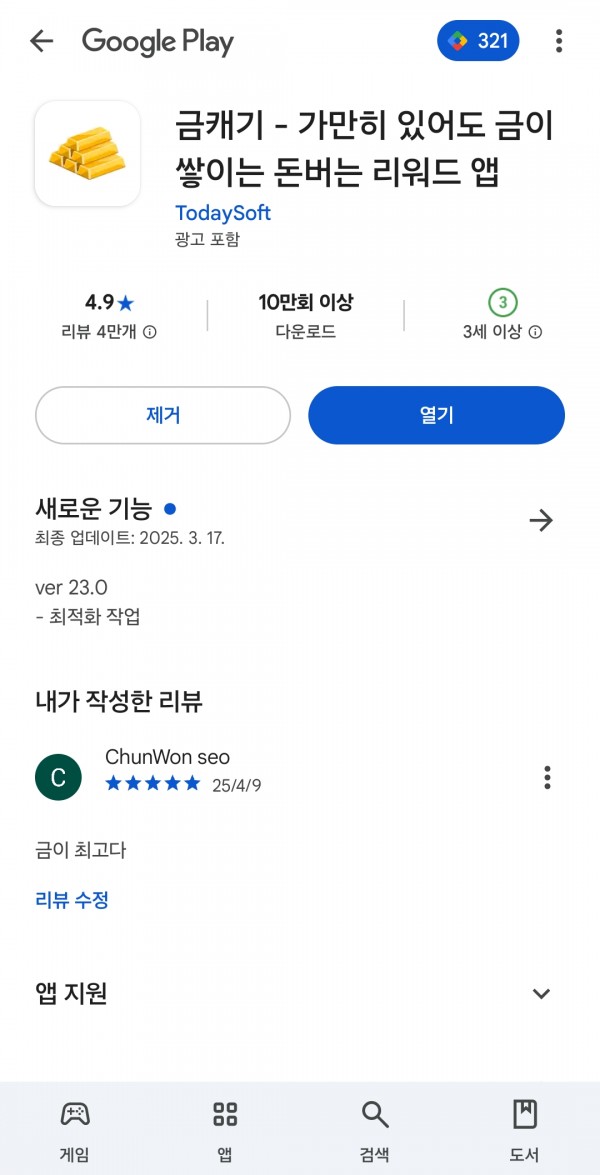This screenshot has height=1175, width=600.
Task: Open the top overflow menu
Action: (559, 41)
